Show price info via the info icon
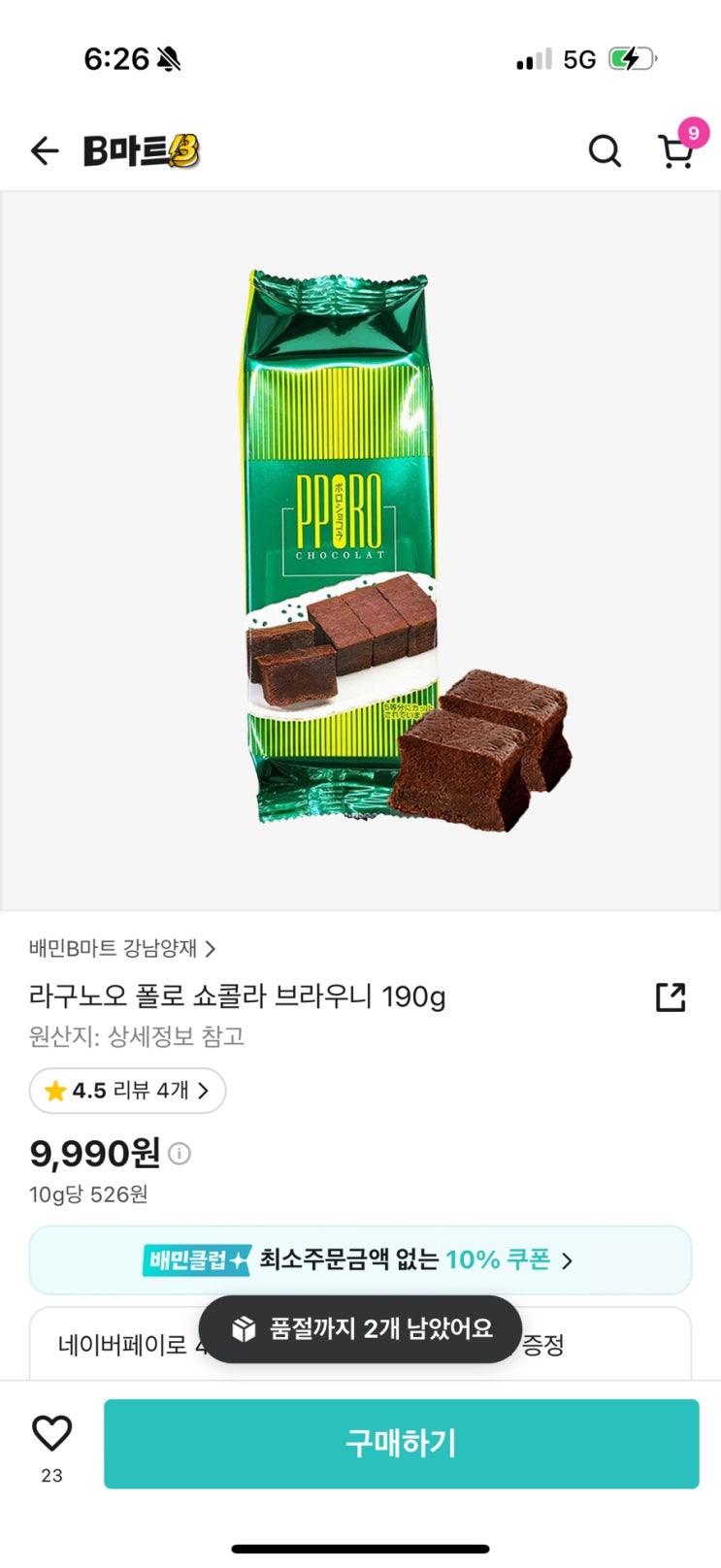 pos(180,1154)
